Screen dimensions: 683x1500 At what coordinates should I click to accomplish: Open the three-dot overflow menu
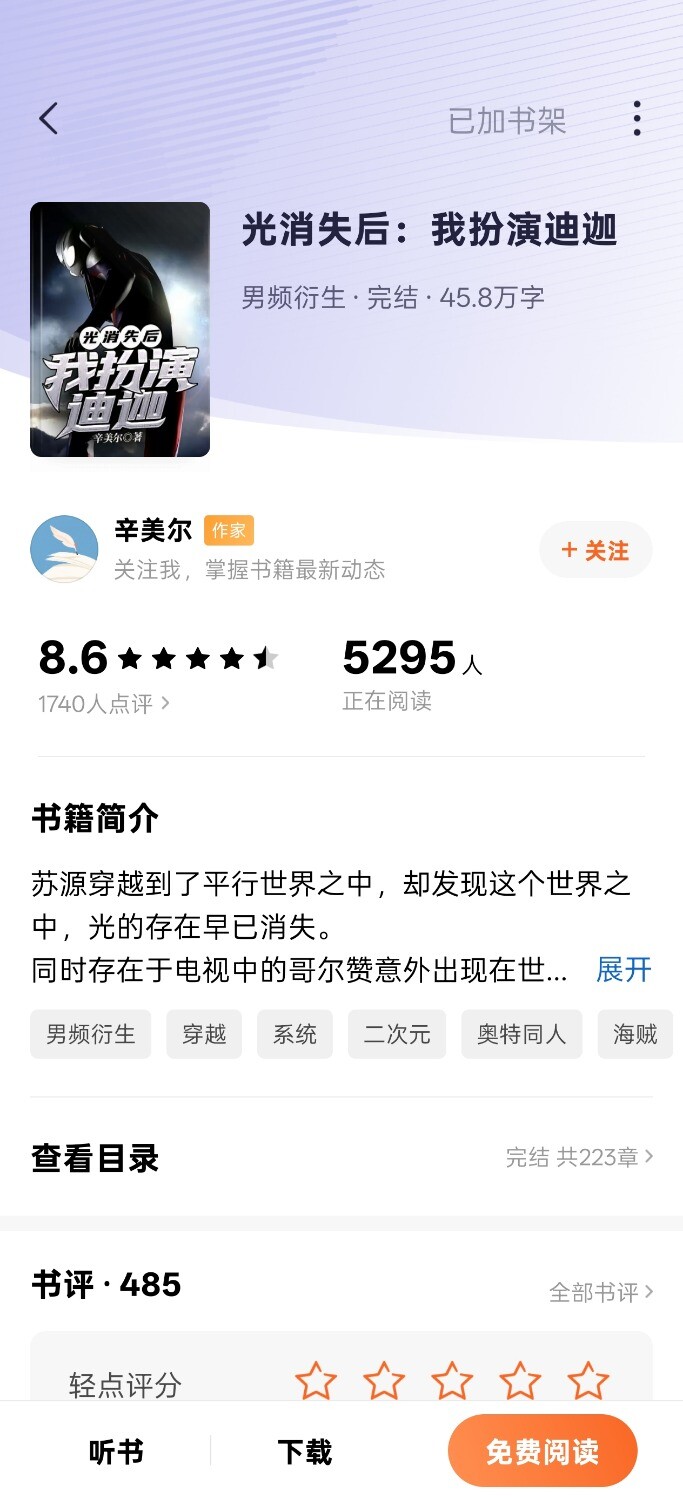[x=637, y=119]
